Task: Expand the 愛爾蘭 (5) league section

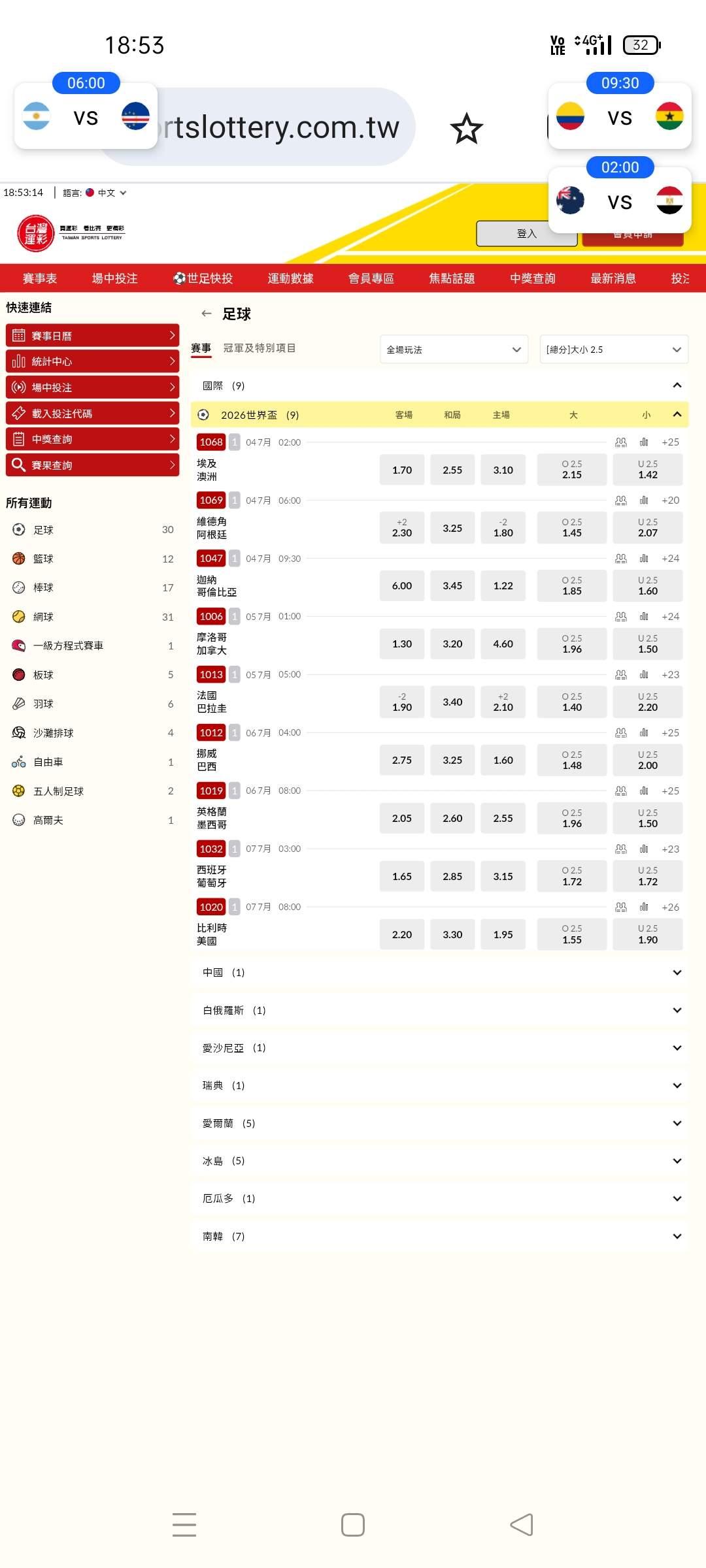Action: (439, 1123)
